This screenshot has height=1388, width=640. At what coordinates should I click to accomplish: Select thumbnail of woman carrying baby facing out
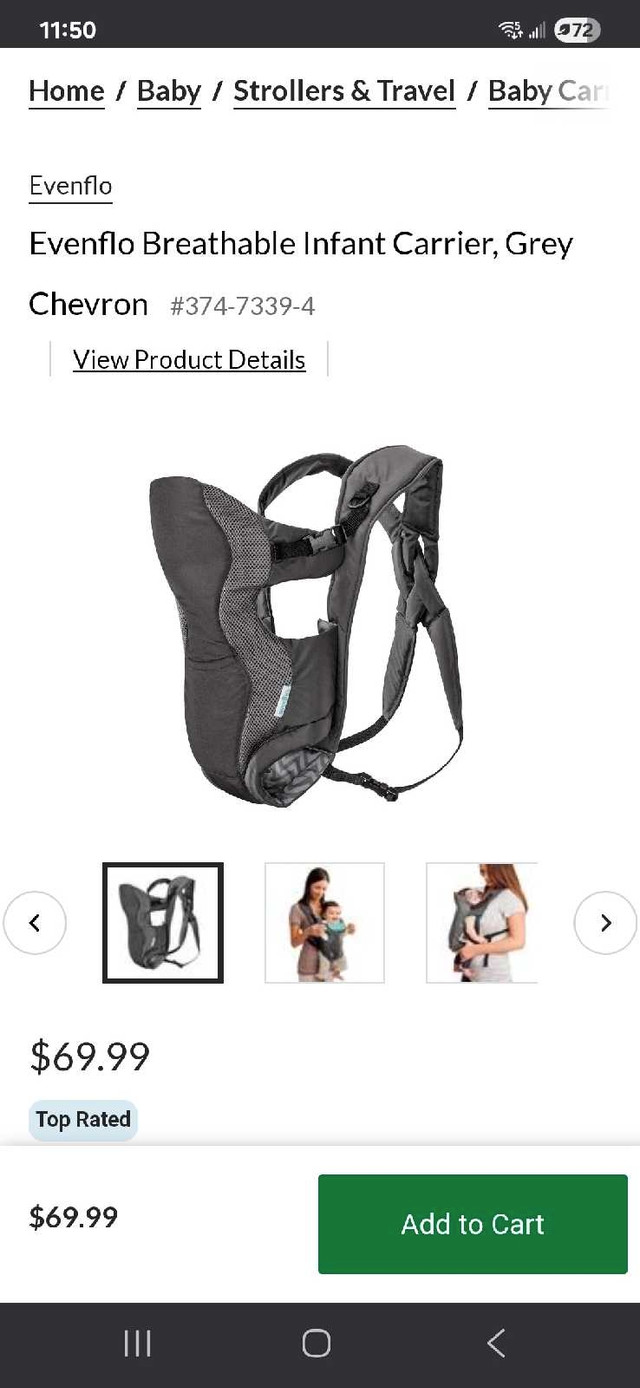(324, 922)
